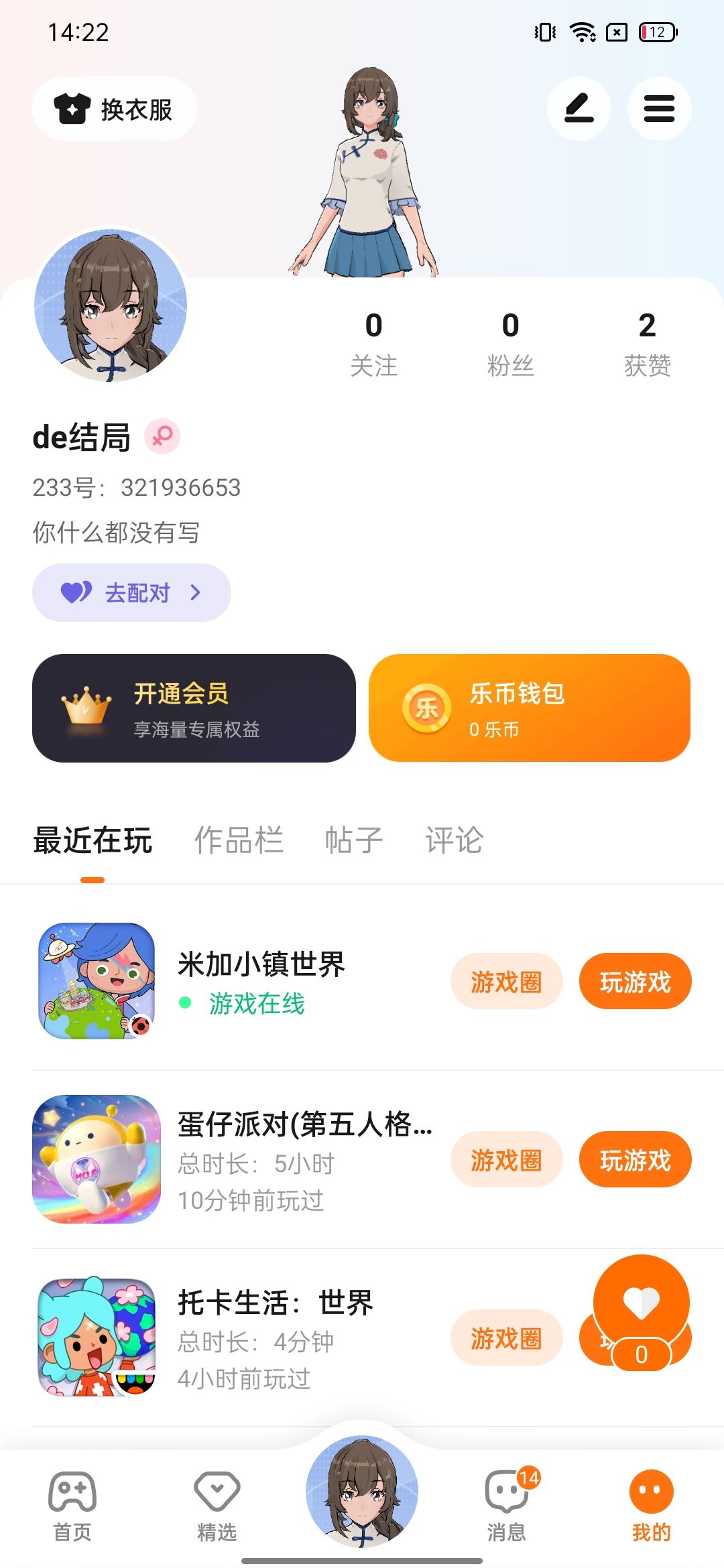Image resolution: width=724 pixels, height=1568 pixels.
Task: Open the edit profile pencil icon
Action: coord(579,109)
